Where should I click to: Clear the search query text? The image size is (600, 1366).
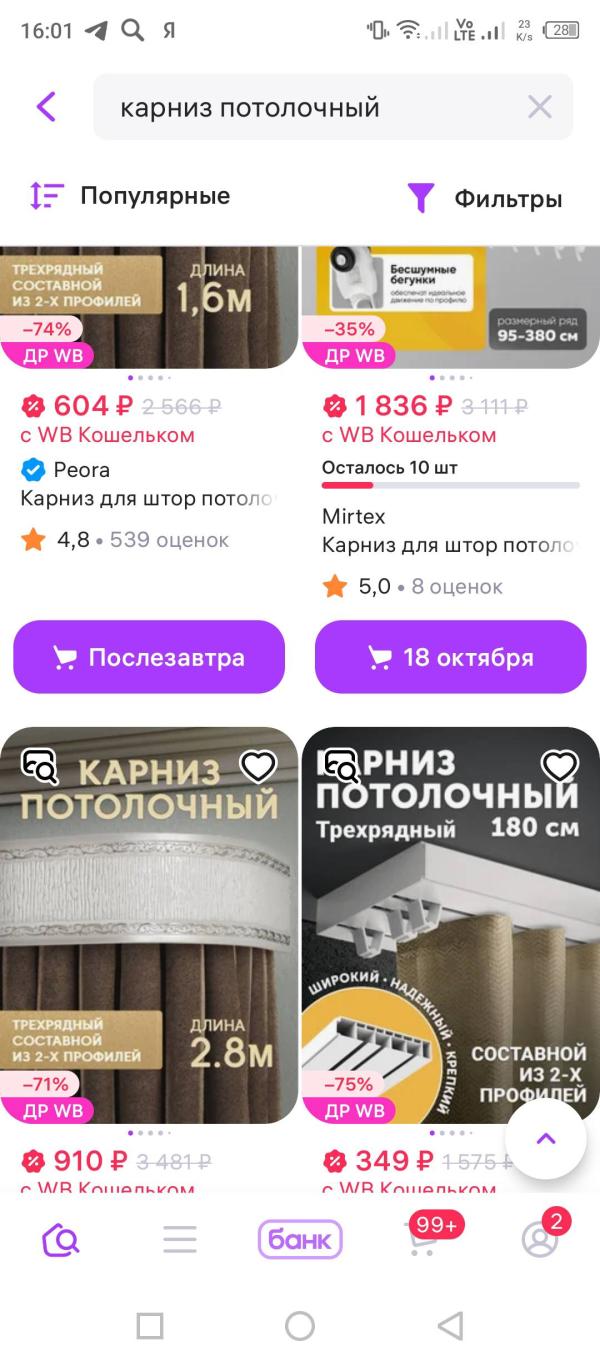tap(539, 107)
